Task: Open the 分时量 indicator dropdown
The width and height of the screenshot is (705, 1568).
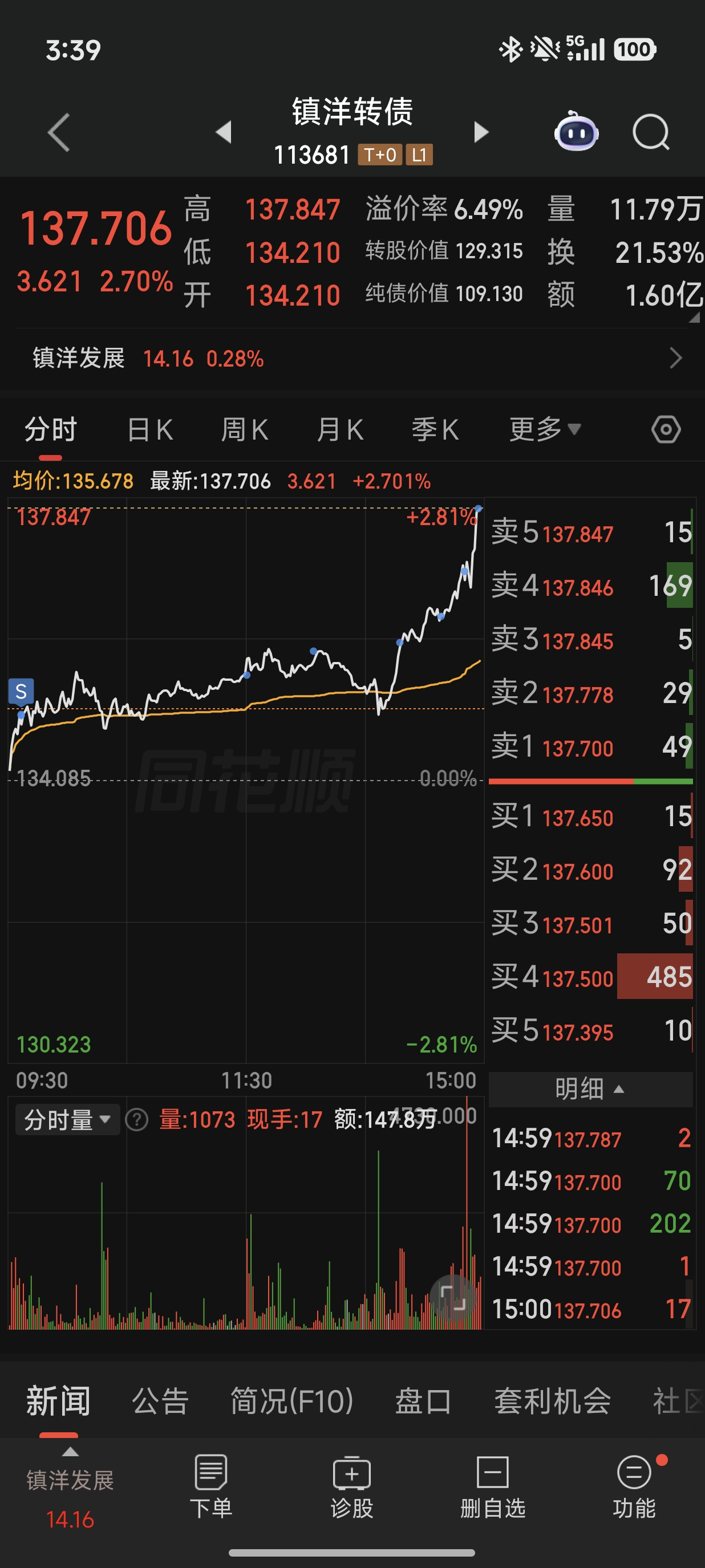Action: (x=67, y=1120)
